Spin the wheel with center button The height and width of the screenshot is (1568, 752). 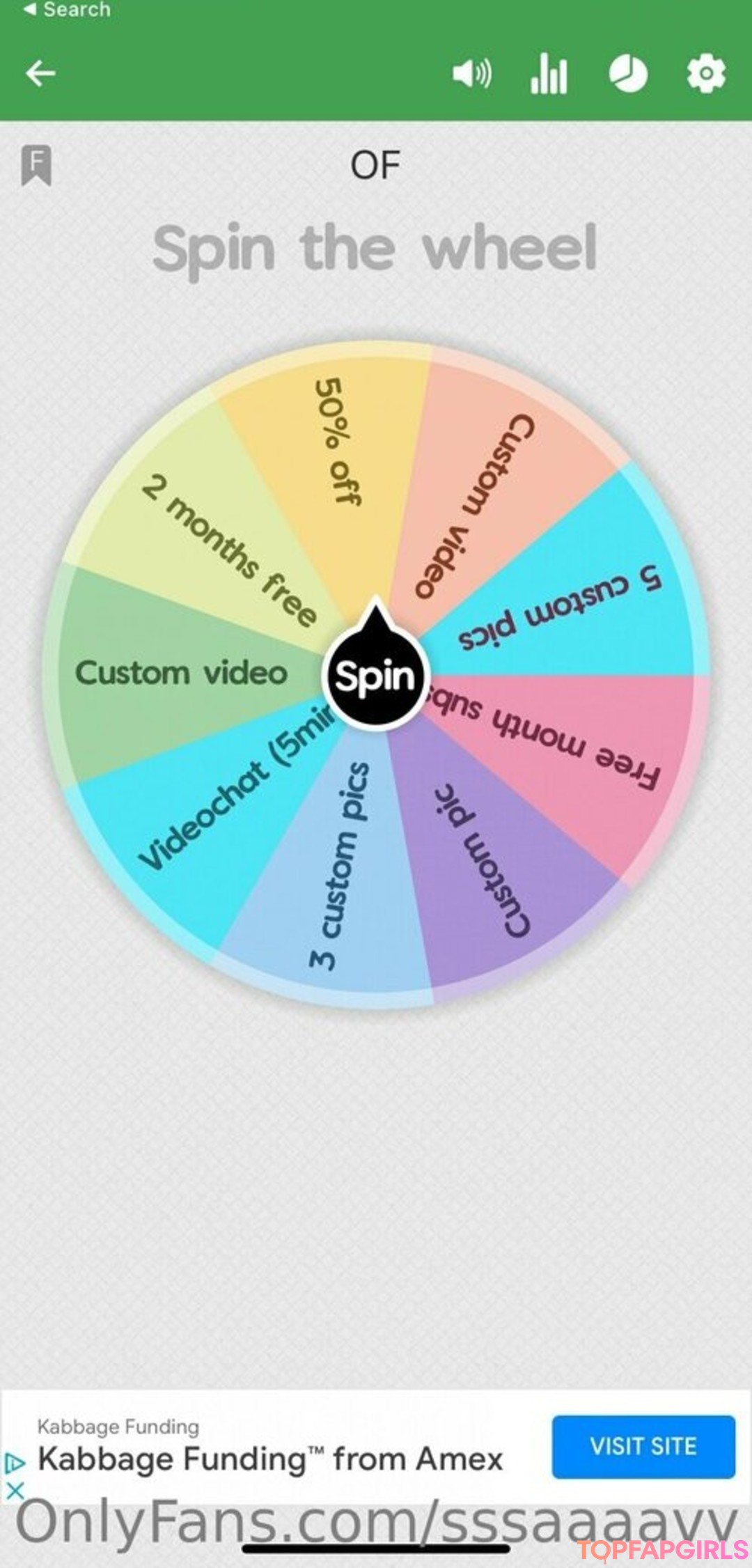[x=375, y=676]
